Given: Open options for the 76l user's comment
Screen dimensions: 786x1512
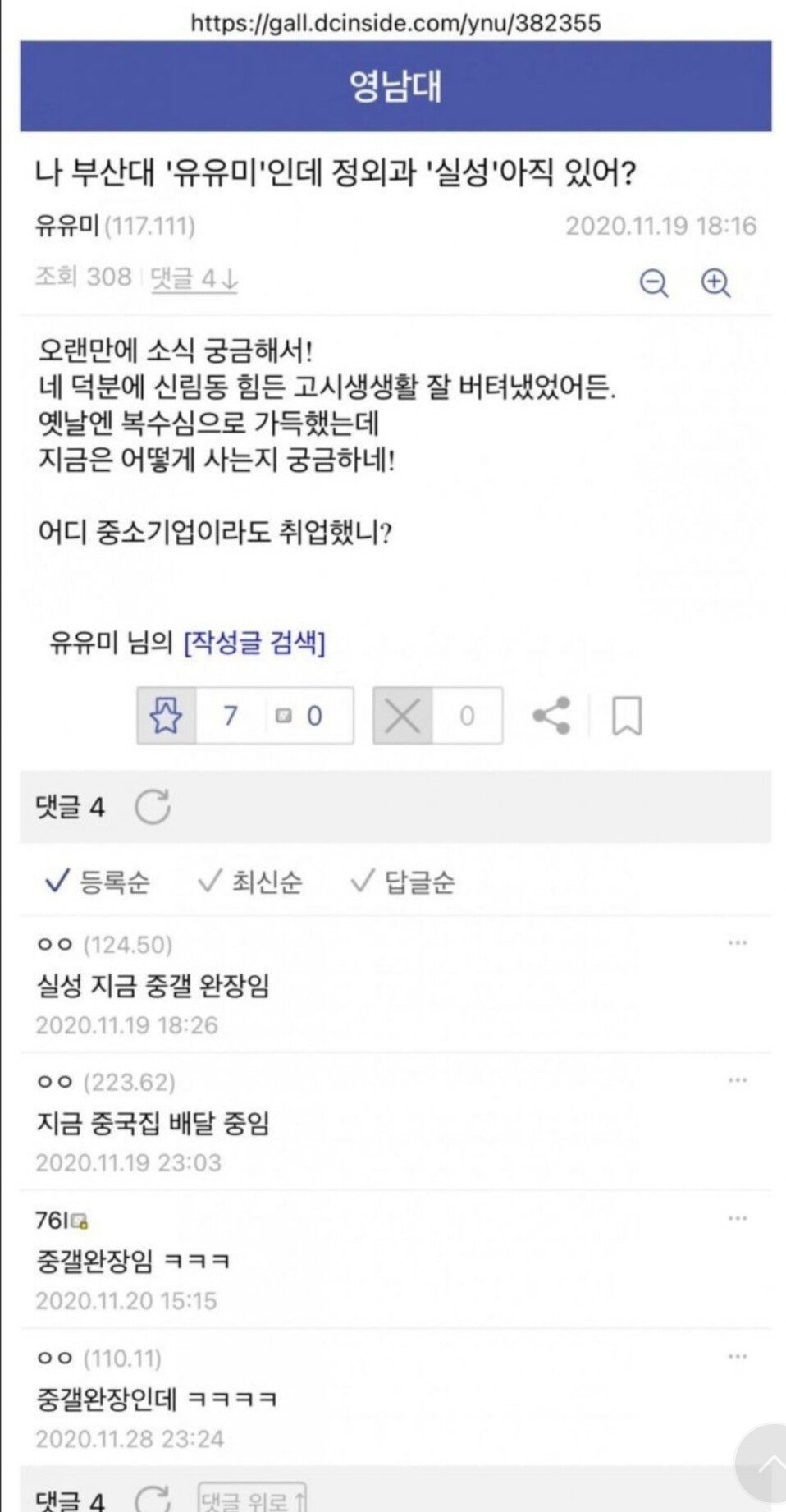Looking at the screenshot, I should point(737,1218).
